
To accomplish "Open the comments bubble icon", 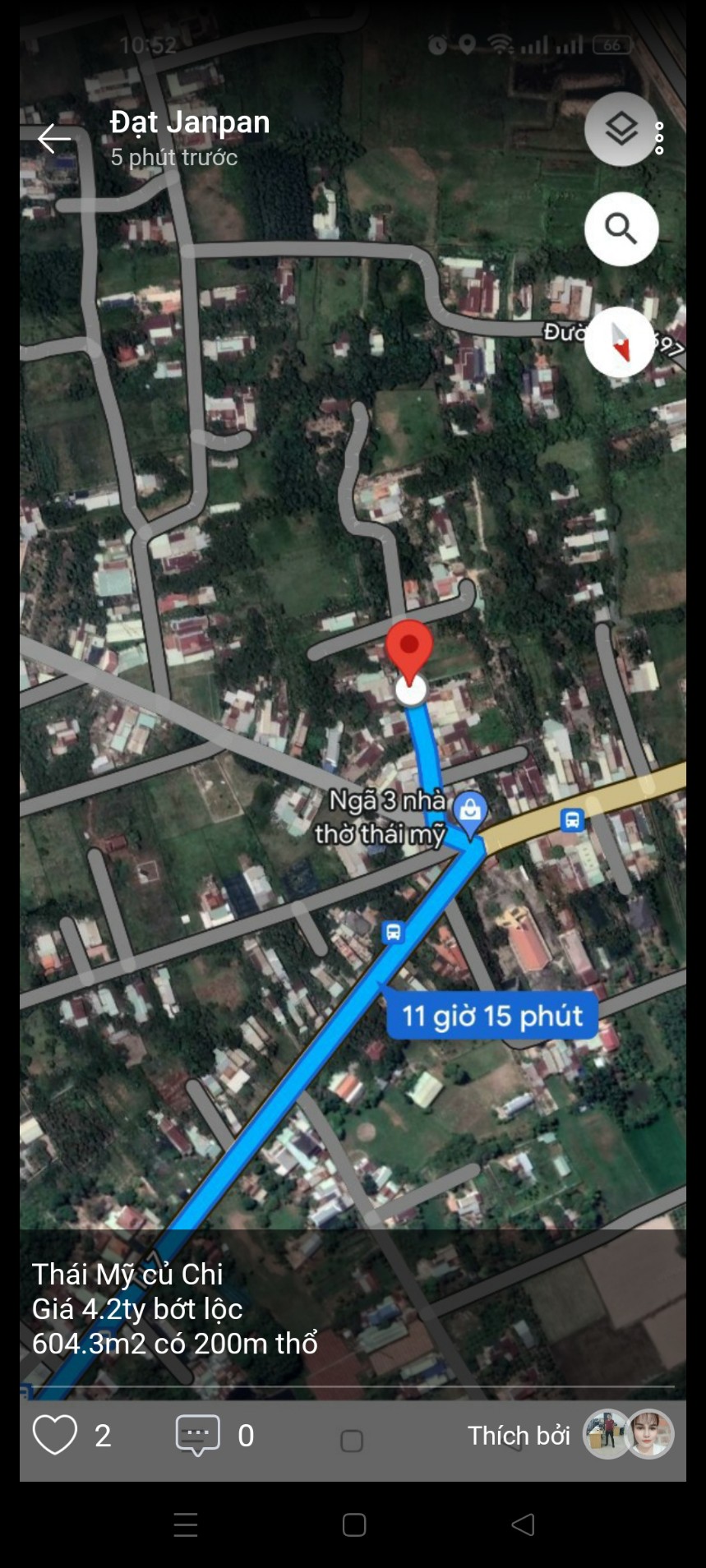I will coord(198,1435).
